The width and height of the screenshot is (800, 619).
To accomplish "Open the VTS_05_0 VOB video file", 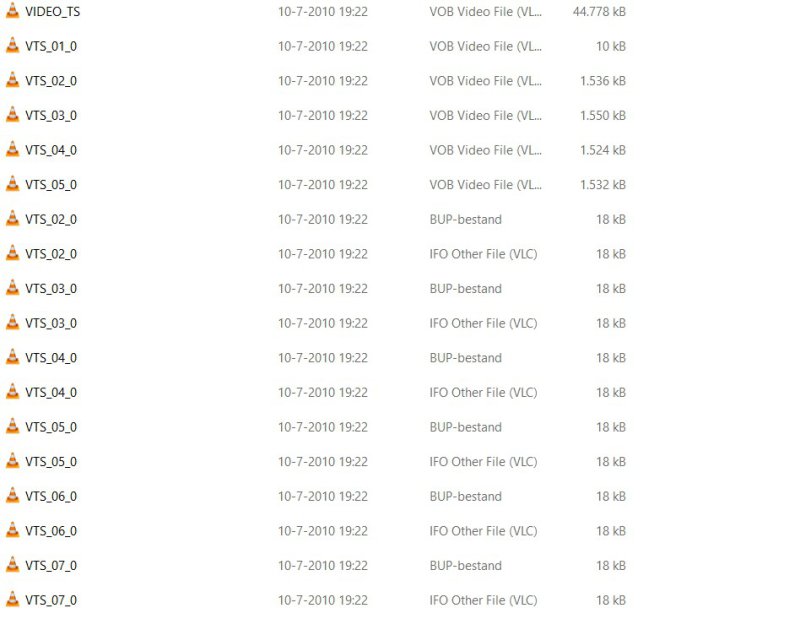I will click(x=51, y=185).
